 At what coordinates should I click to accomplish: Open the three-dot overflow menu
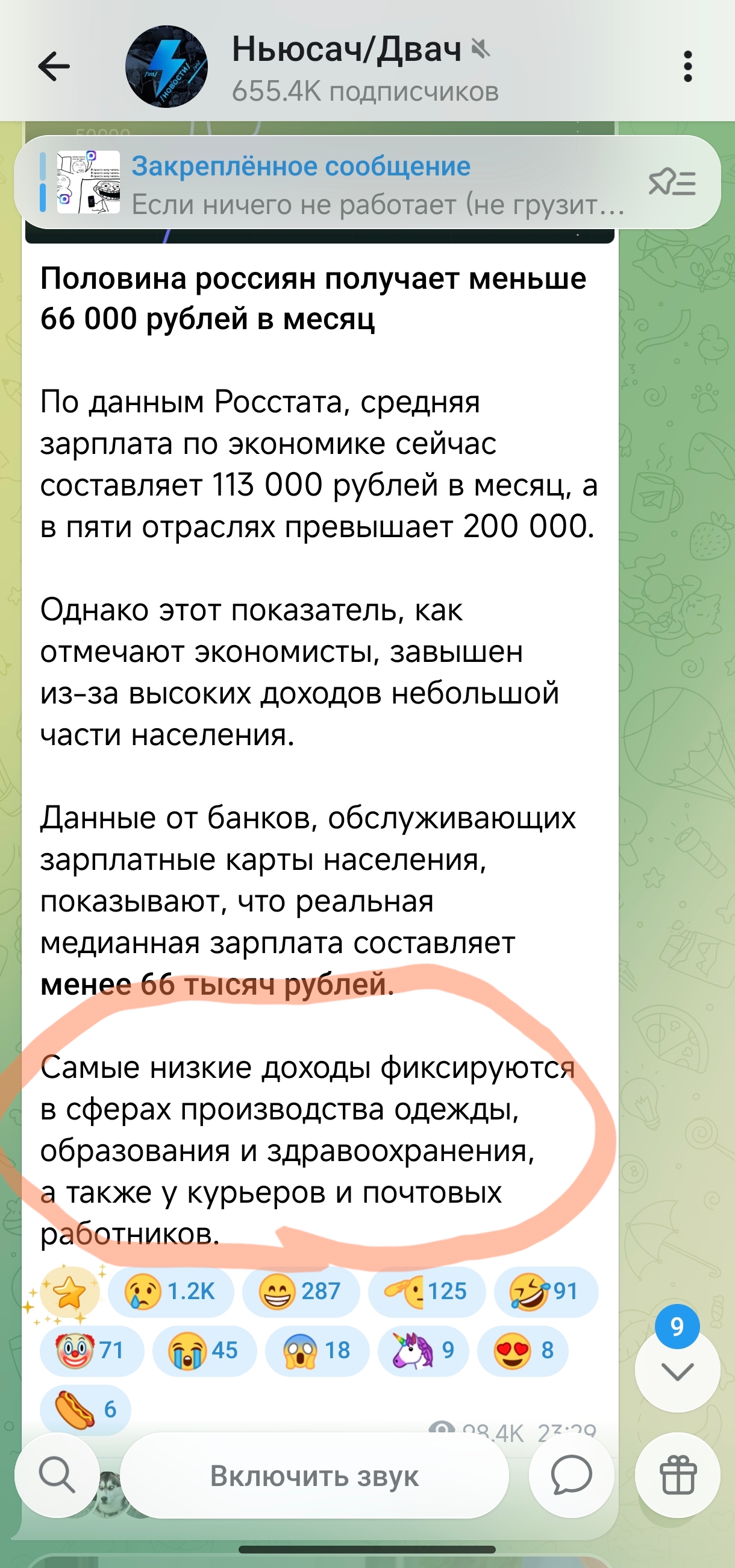click(687, 66)
